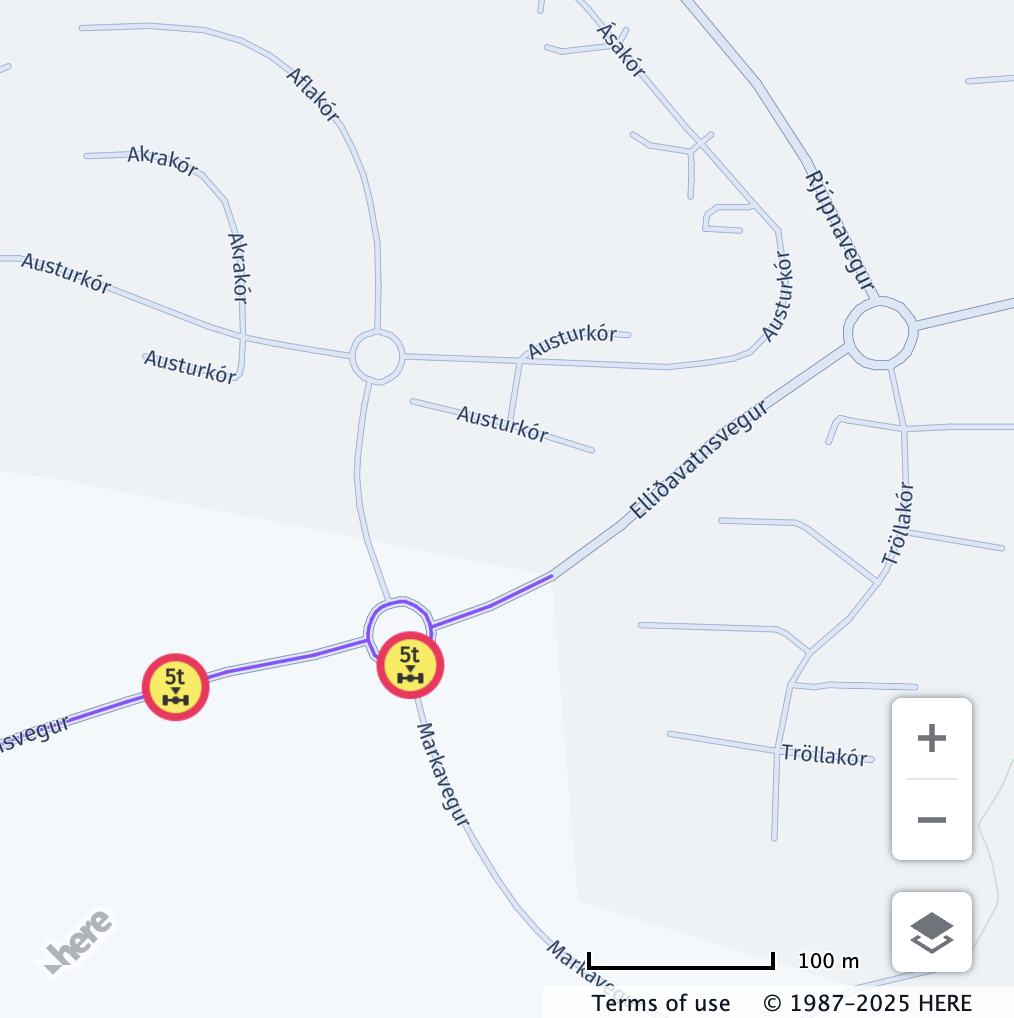Screen dimensions: 1014x1018
Task: Open the map layers selector
Action: coord(931,932)
